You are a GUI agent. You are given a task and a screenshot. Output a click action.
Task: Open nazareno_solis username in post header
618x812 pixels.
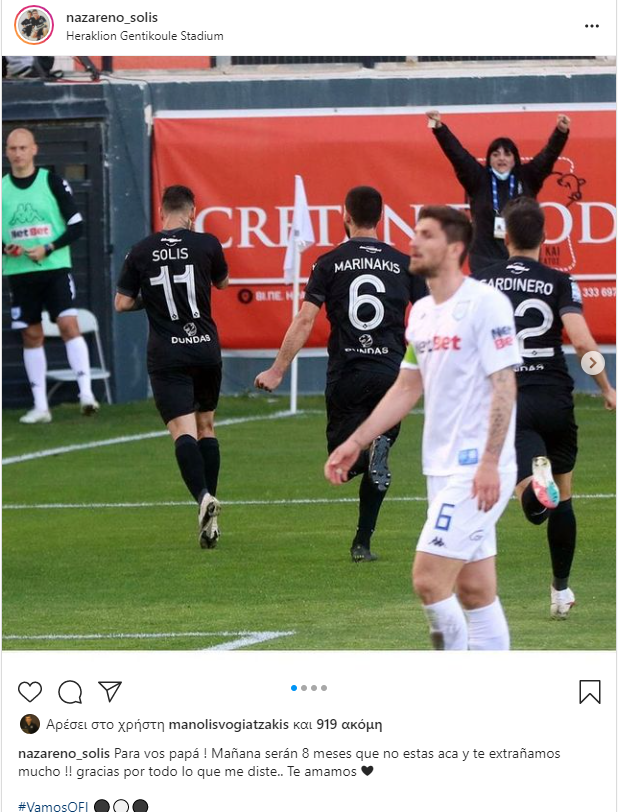[112, 17]
